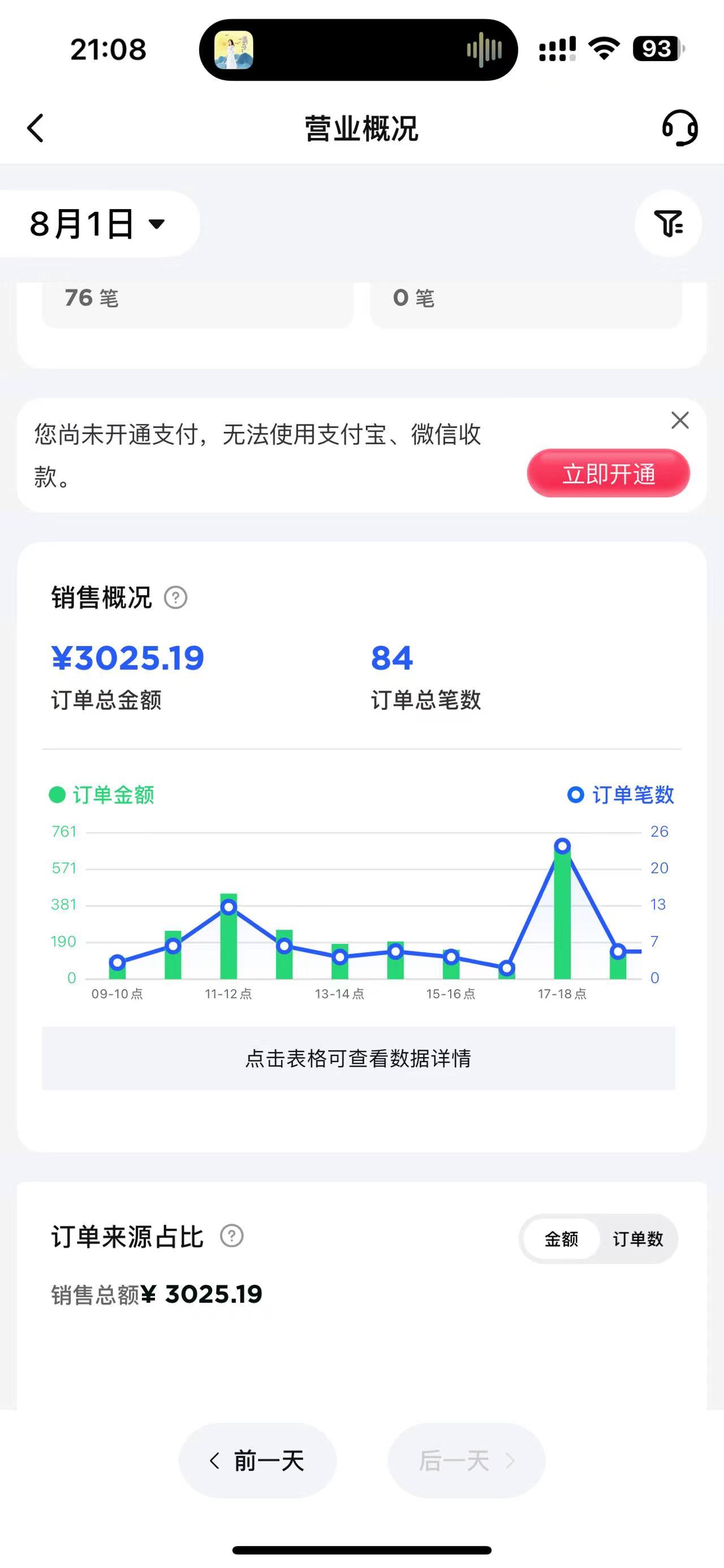Open the filter icon

point(668,224)
